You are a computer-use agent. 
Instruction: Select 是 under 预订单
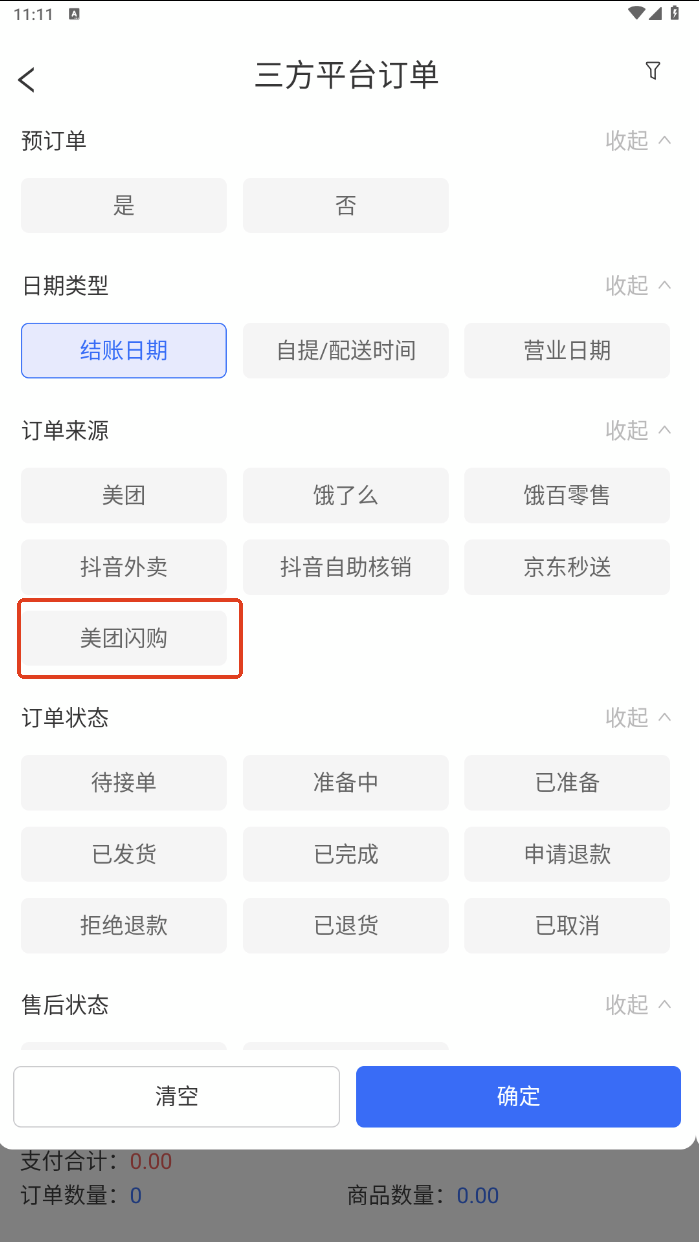pos(124,206)
